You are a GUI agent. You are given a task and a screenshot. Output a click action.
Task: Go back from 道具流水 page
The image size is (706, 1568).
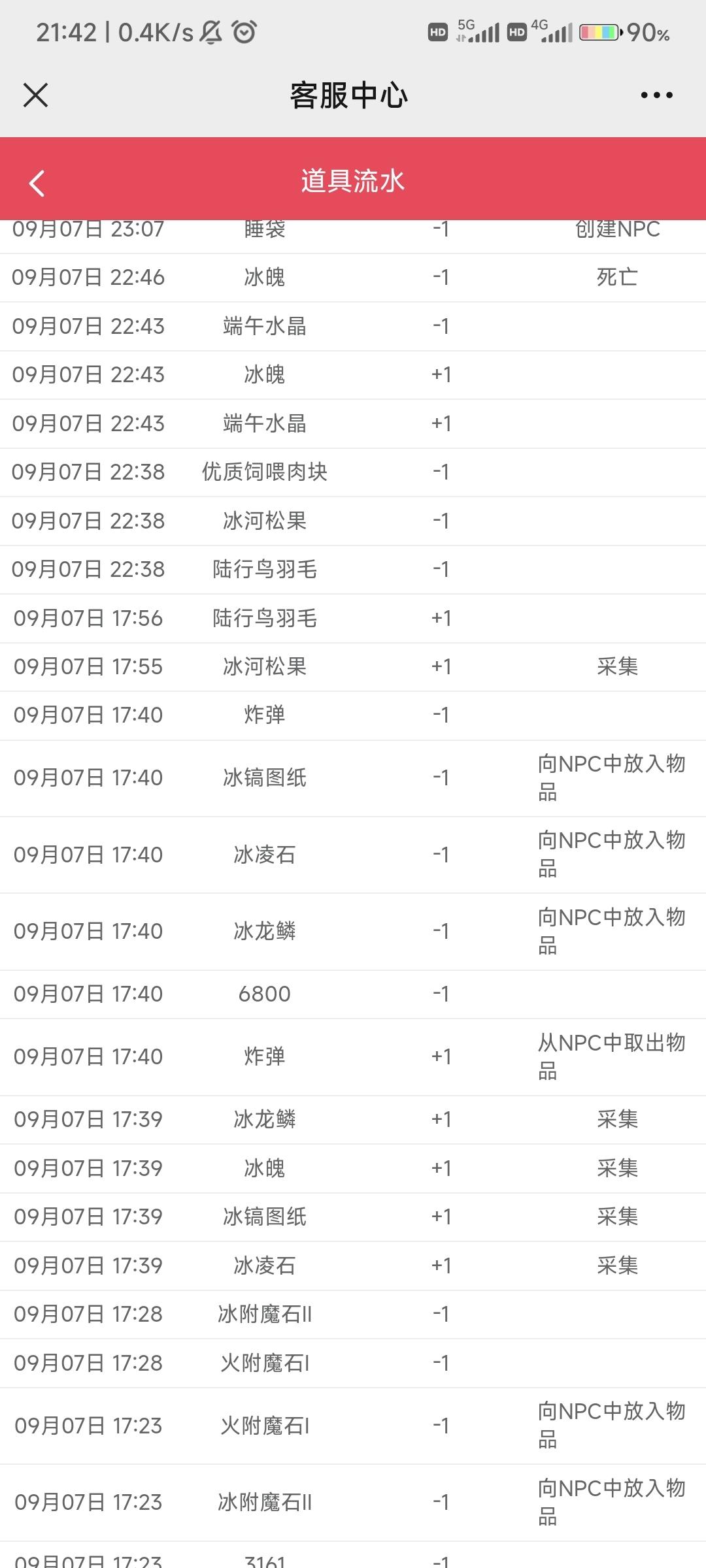(x=37, y=183)
